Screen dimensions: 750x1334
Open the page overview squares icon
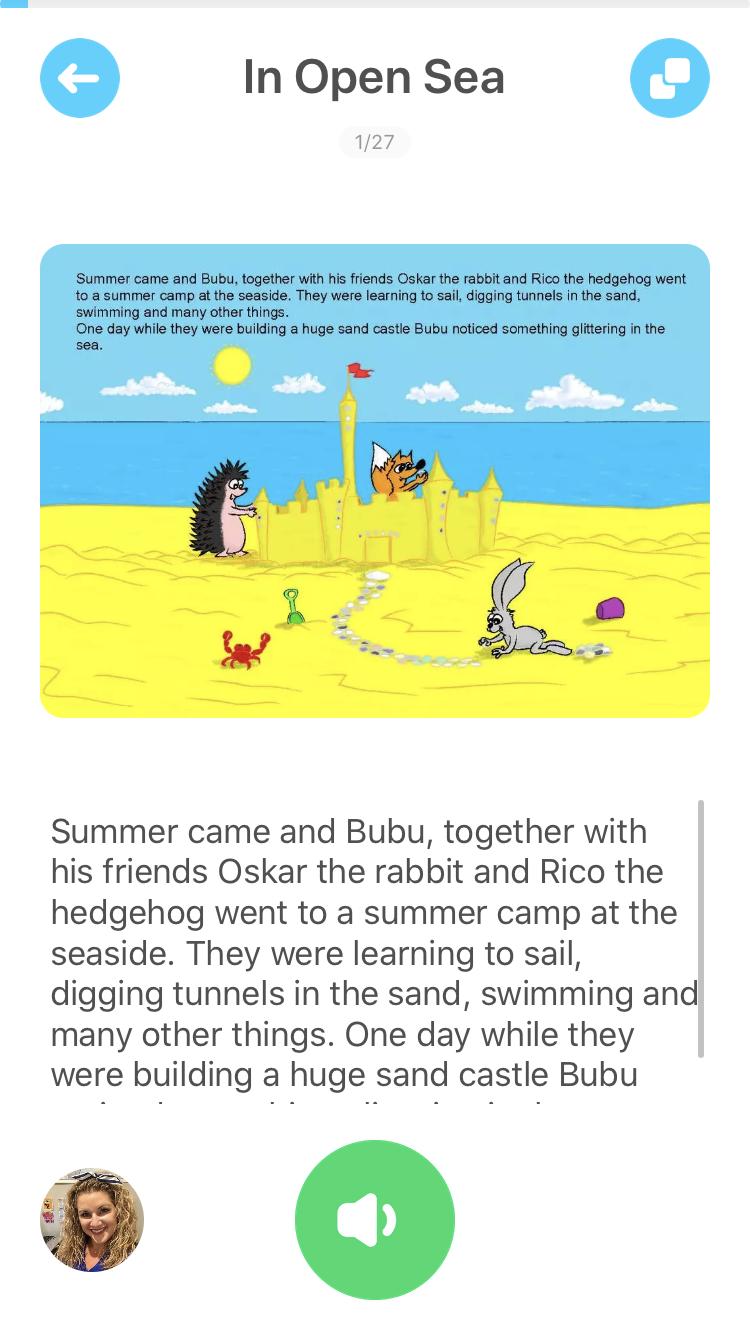pos(669,78)
